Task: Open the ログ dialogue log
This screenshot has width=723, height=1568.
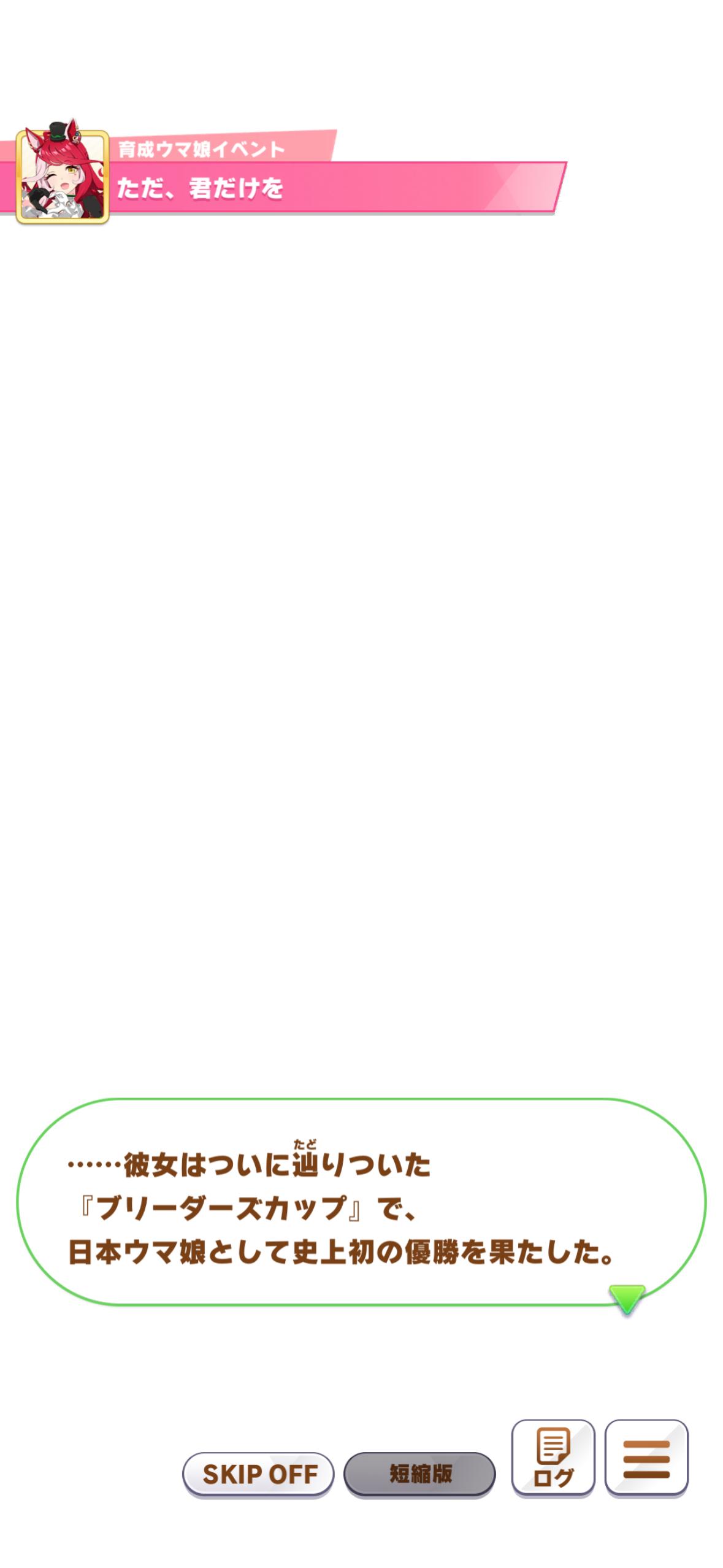Action: 553,1458
